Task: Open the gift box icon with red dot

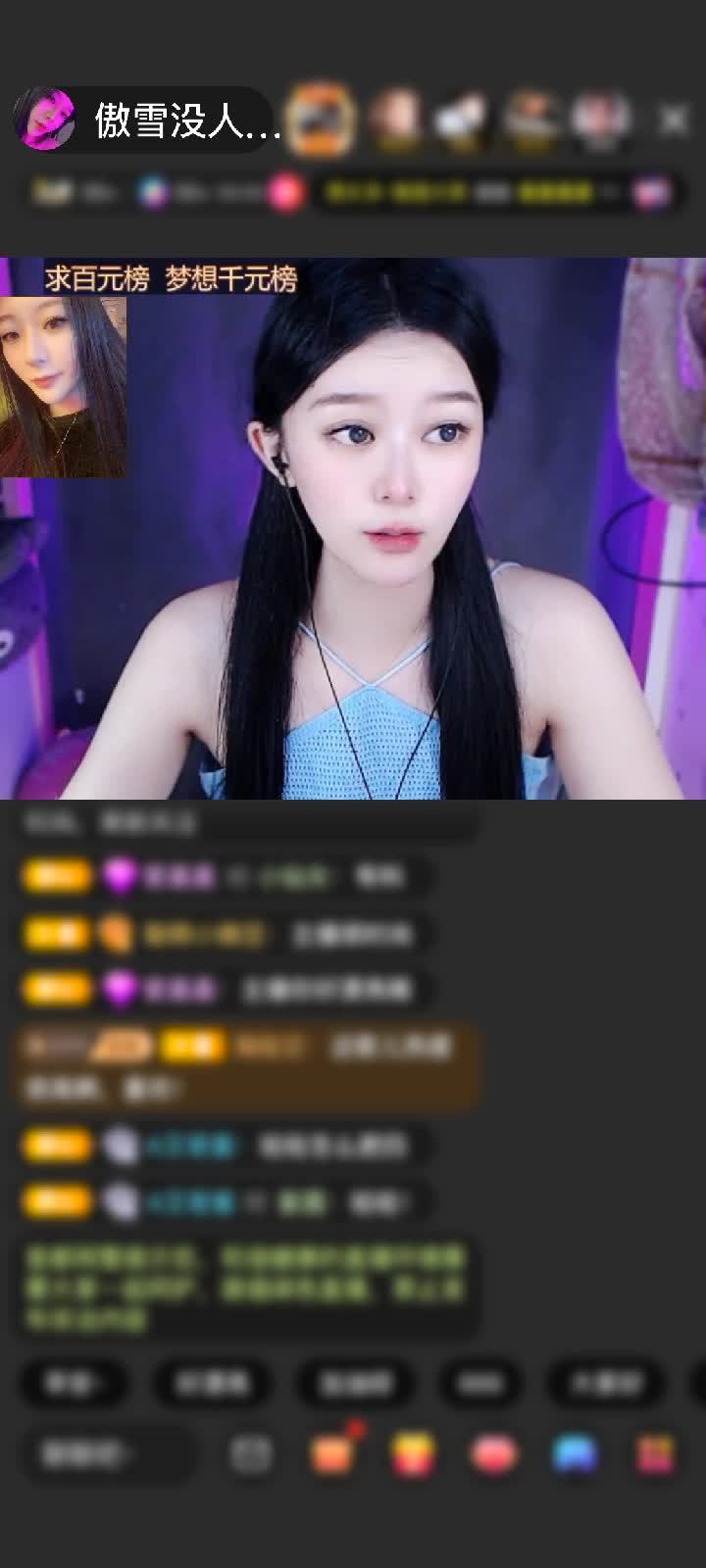Action: [332, 1453]
